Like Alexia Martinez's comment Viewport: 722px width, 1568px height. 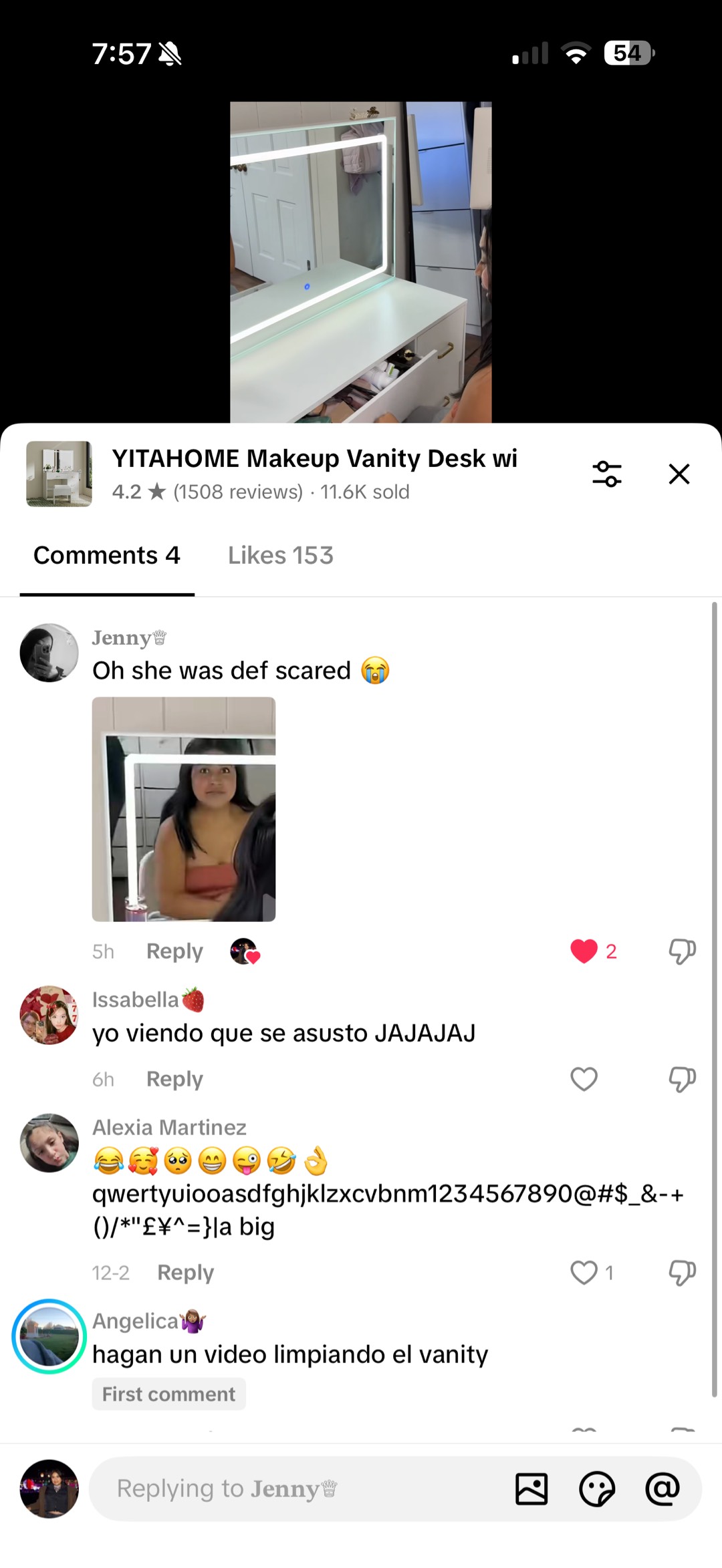tap(584, 1273)
